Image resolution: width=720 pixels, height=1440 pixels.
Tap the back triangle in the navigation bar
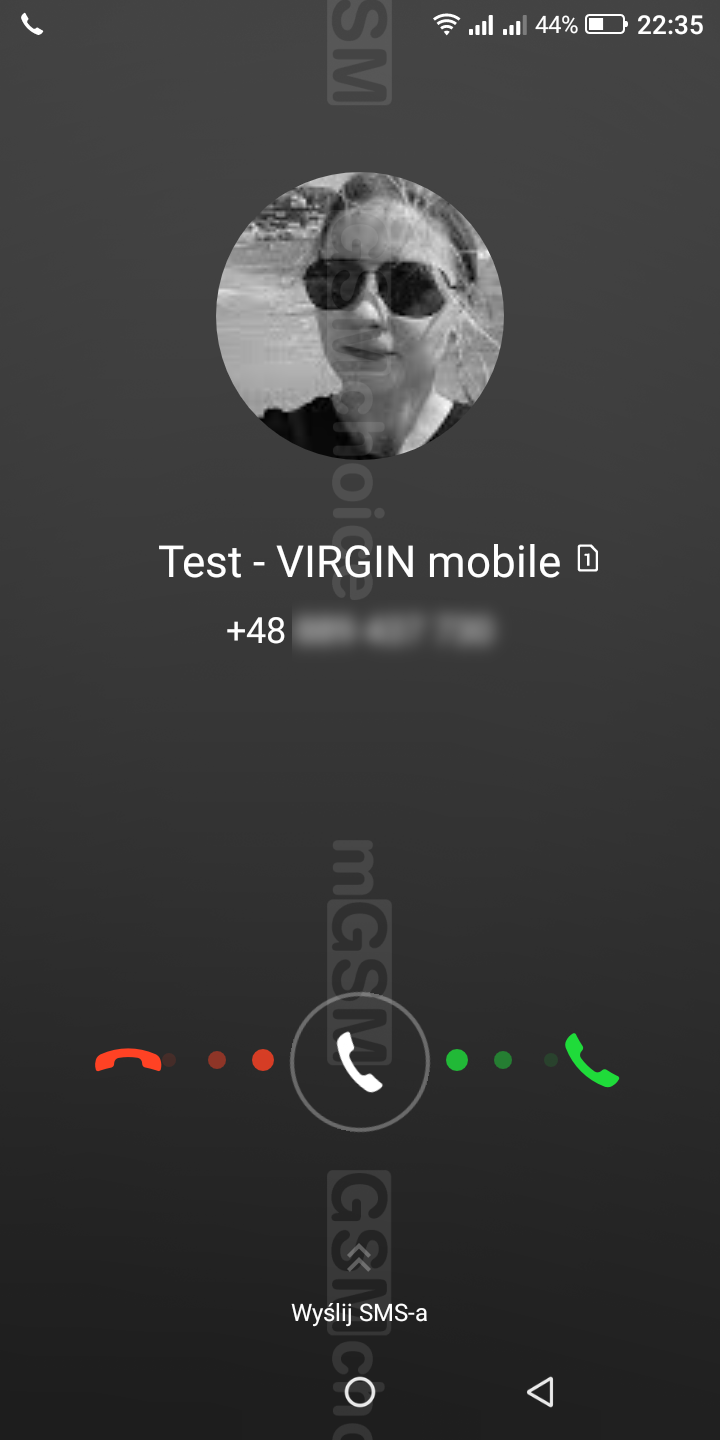tap(540, 1391)
